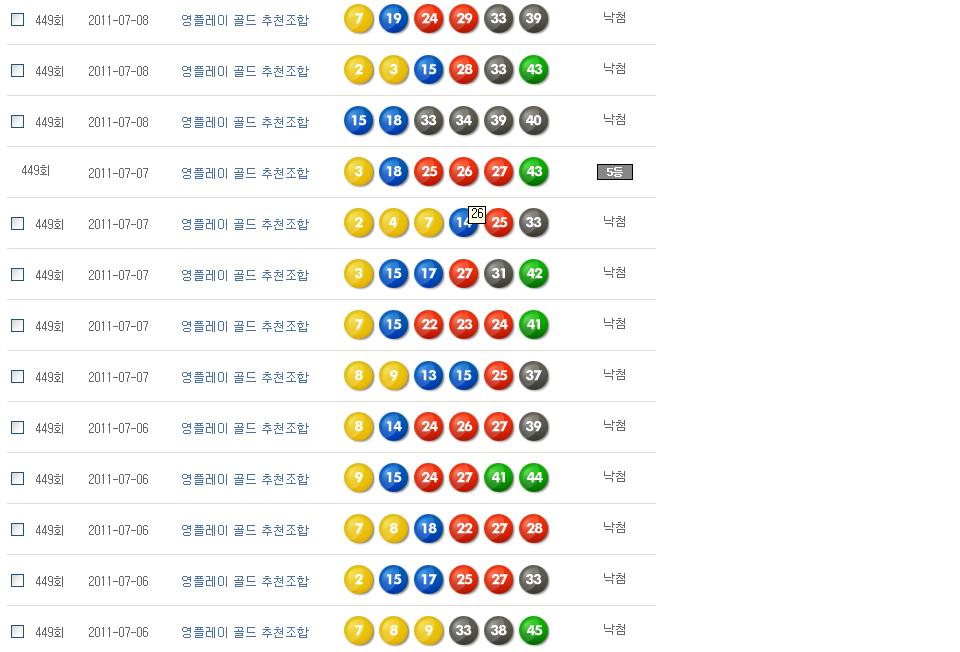
Task: Select the row with numbers 2 3 15 28 33 43
Action: pos(17,70)
